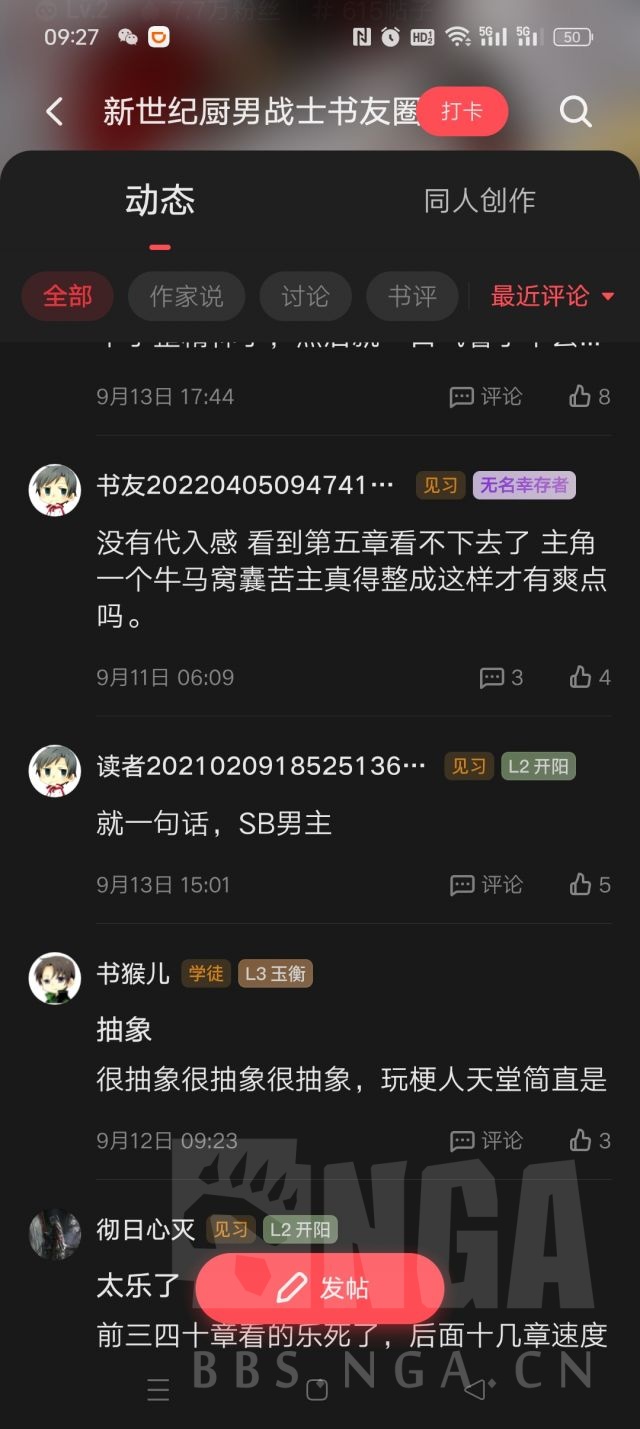Tap the red 打卡 check-in button
Viewport: 640px width, 1429px height.
pos(462,112)
